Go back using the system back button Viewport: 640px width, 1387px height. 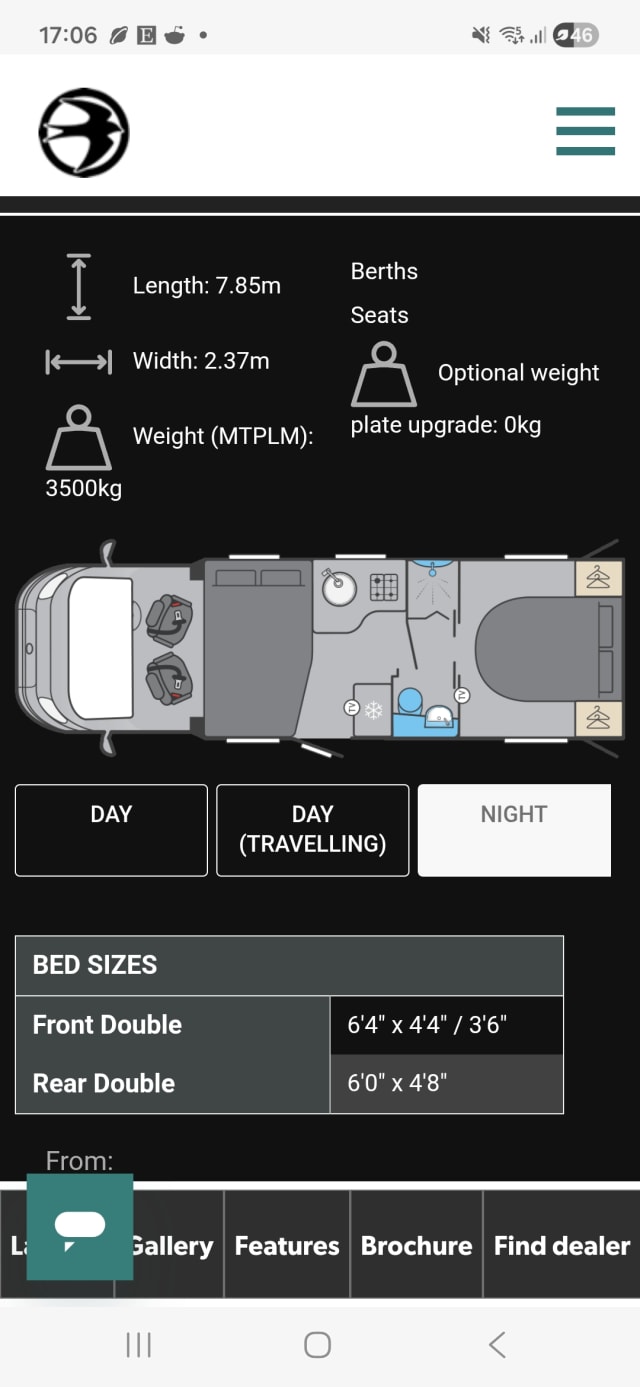(x=497, y=1345)
